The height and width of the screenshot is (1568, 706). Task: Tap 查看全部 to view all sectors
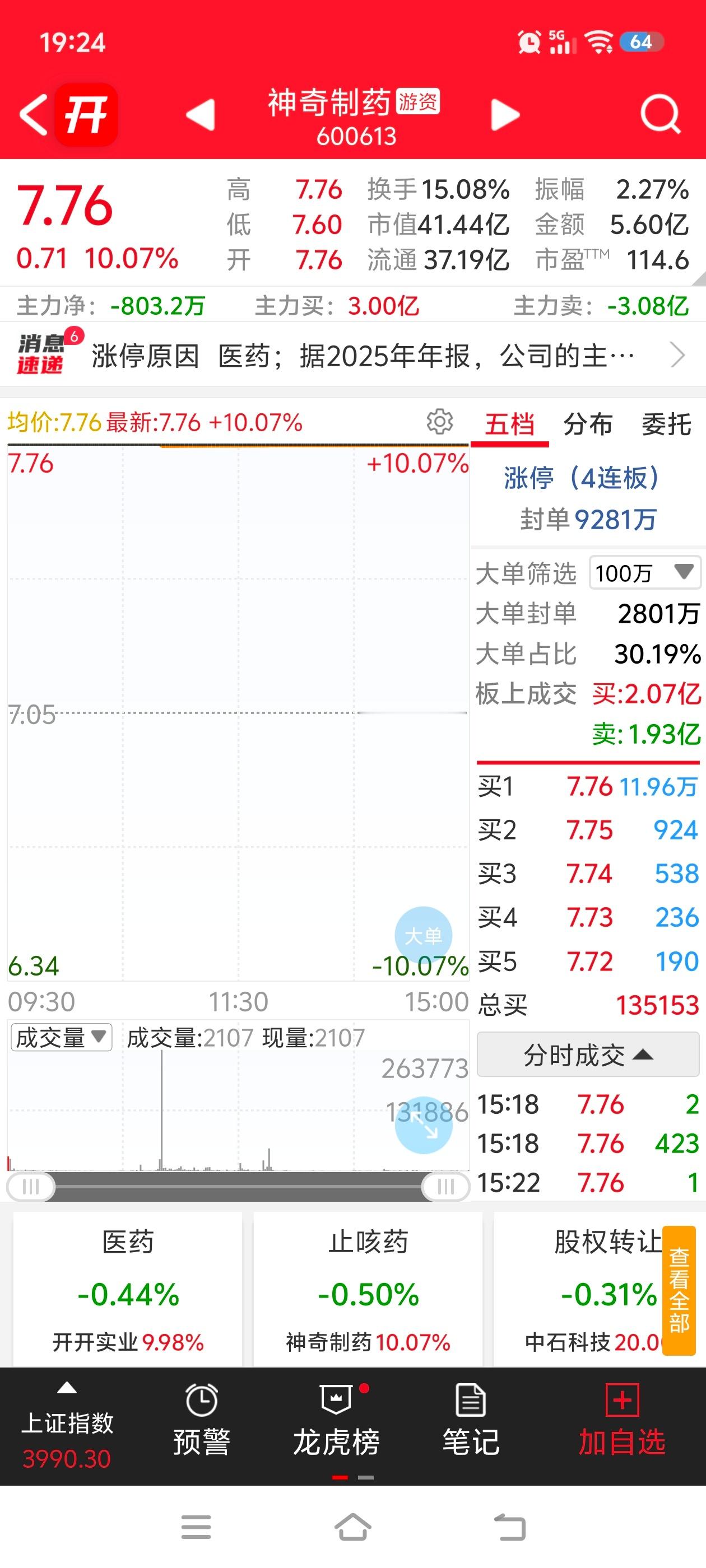(x=679, y=1290)
